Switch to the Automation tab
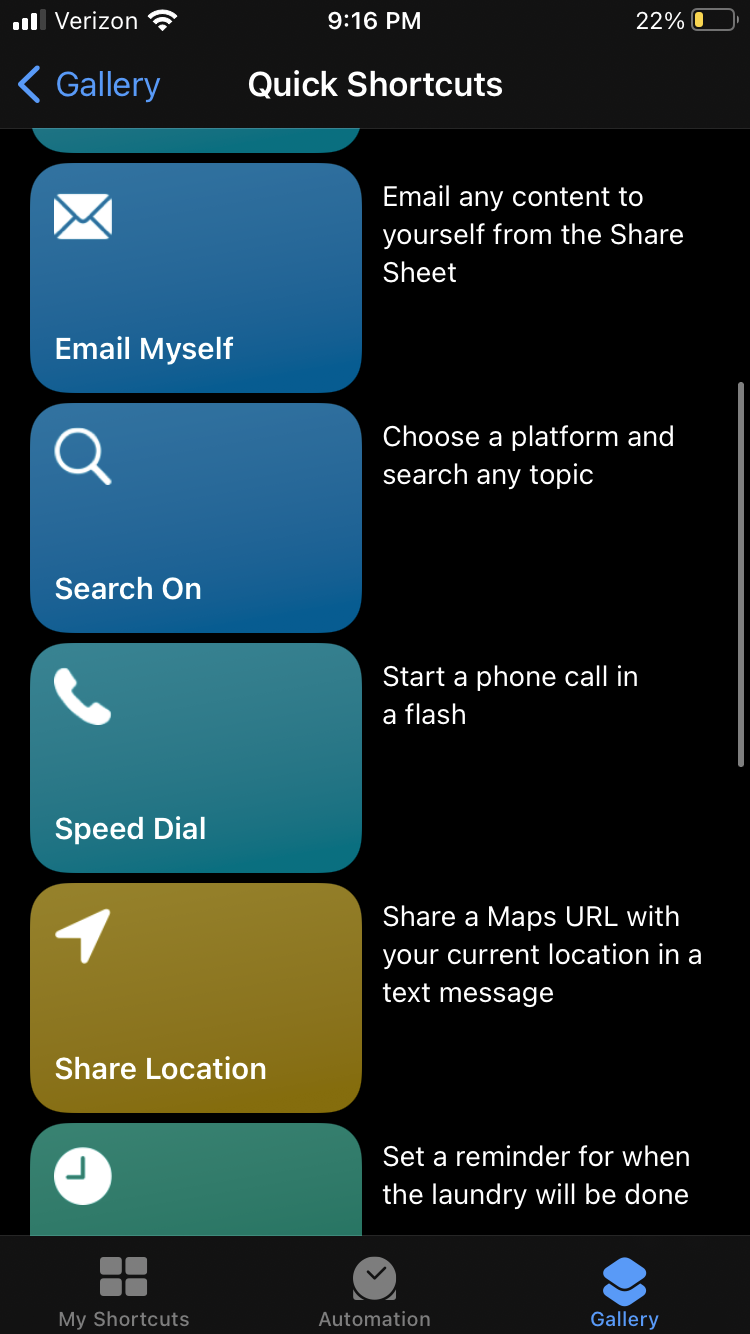 (x=375, y=1291)
